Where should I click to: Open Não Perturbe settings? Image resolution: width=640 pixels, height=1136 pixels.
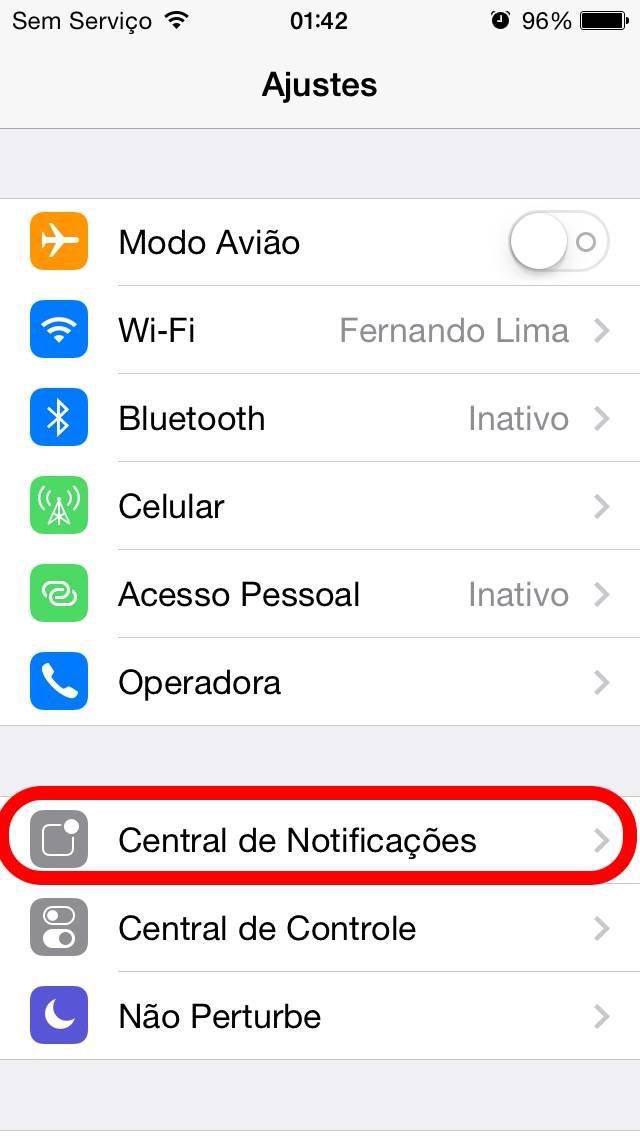pos(320,1016)
